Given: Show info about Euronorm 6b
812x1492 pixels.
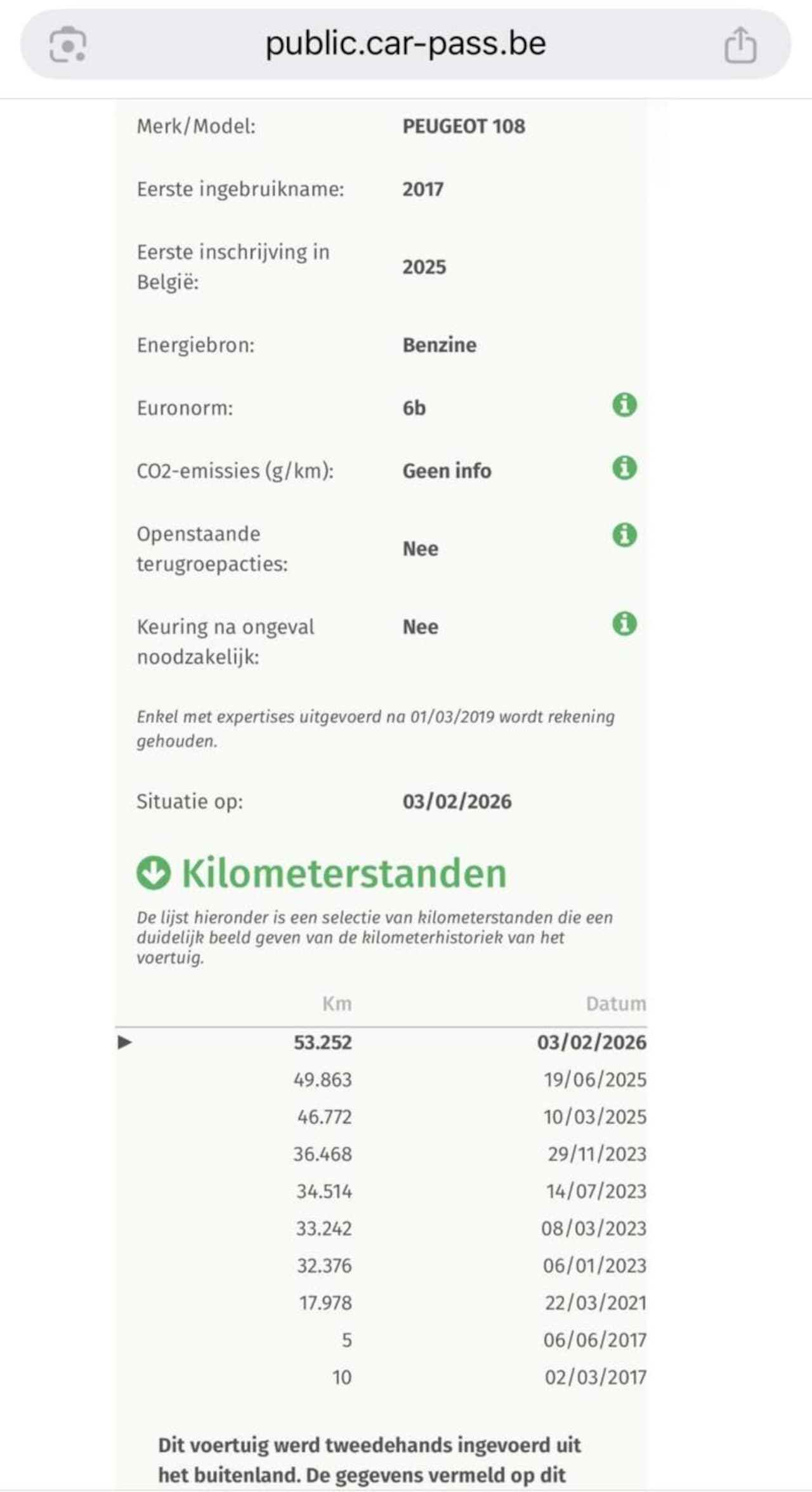Looking at the screenshot, I should click(x=624, y=405).
